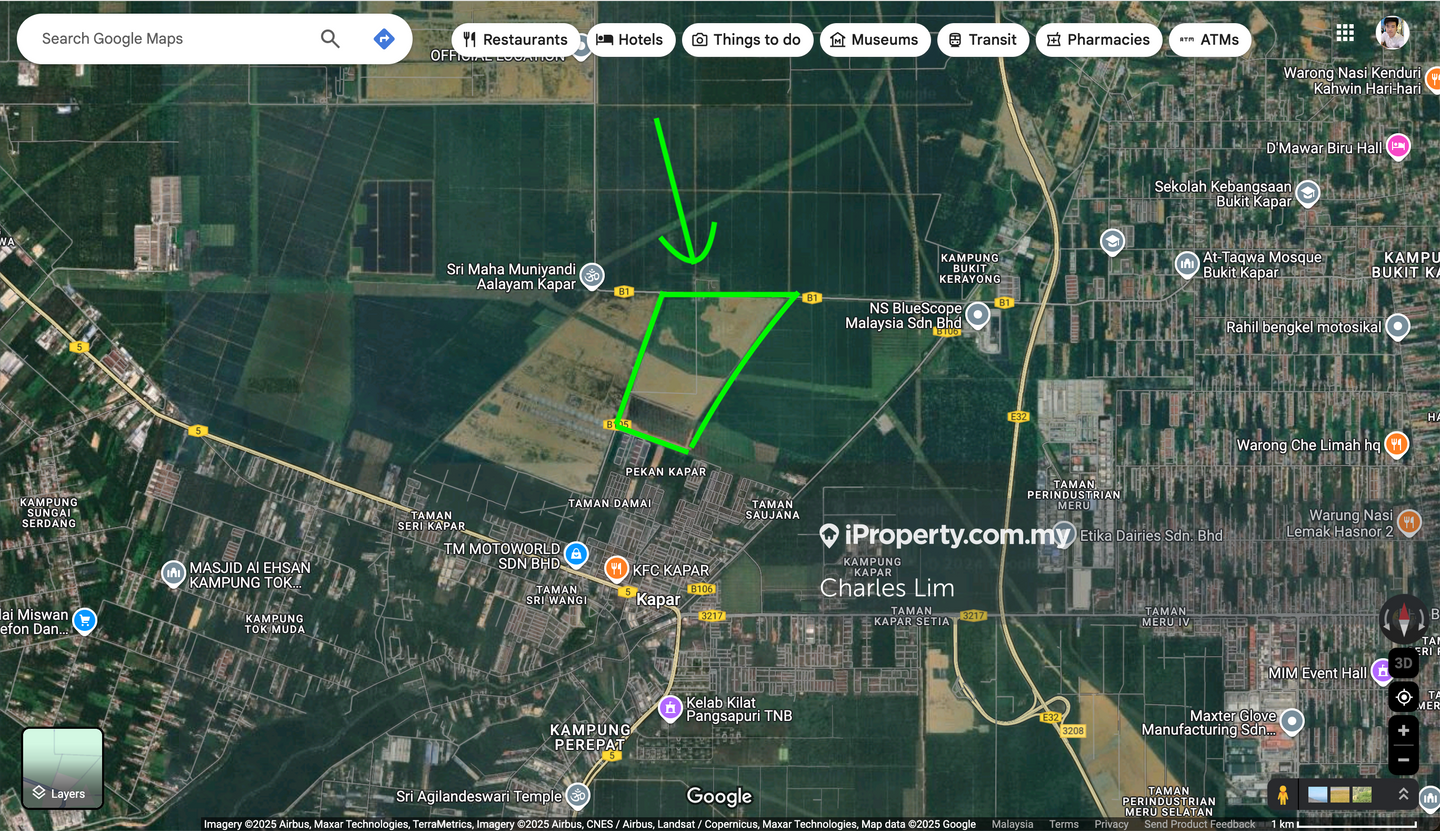The image size is (1440, 831).
Task: Open directions with the blue arrow icon
Action: (384, 39)
